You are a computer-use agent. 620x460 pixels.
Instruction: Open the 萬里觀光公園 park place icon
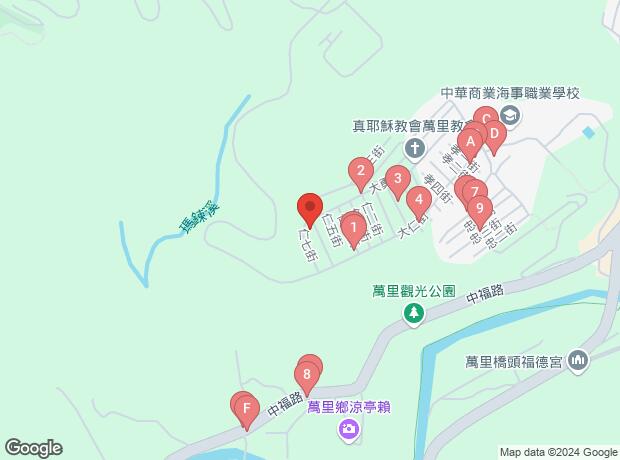coord(412,314)
